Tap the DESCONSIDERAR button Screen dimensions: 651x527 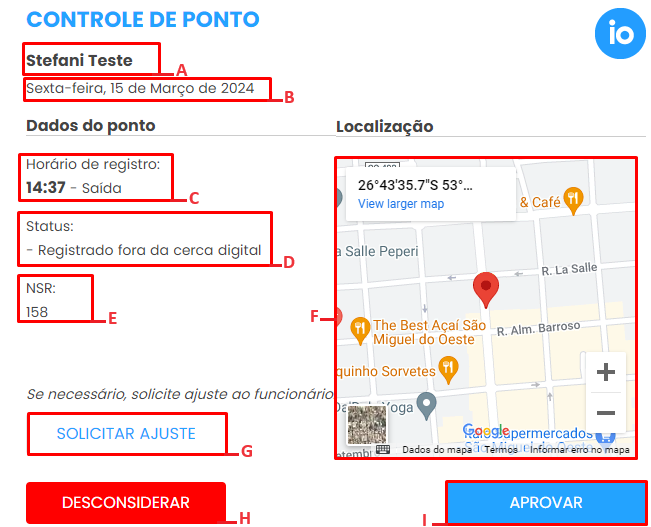click(126, 502)
